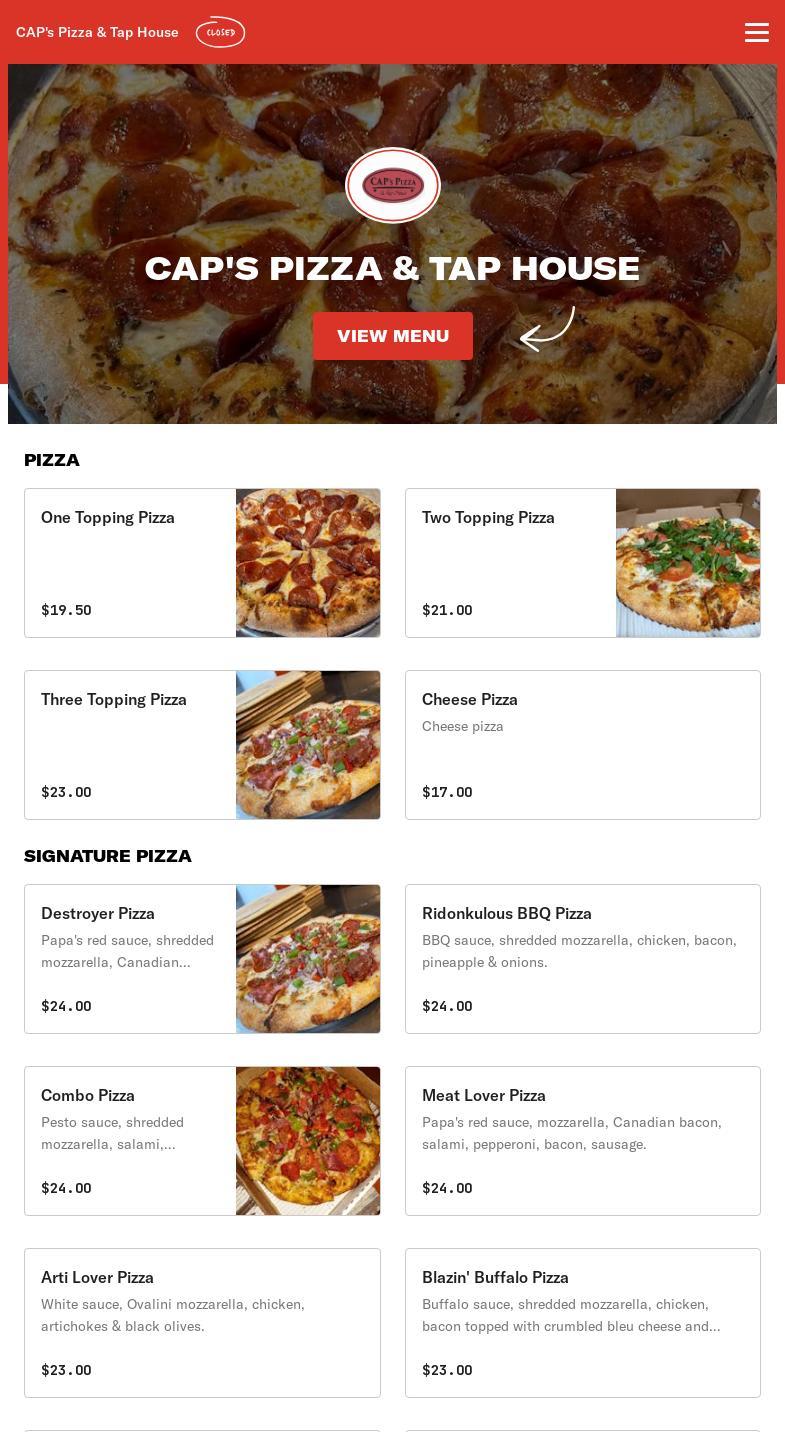The width and height of the screenshot is (785, 1432).
Task: Open the Ridonkulous BBQ Pizza item
Action: 582,959
